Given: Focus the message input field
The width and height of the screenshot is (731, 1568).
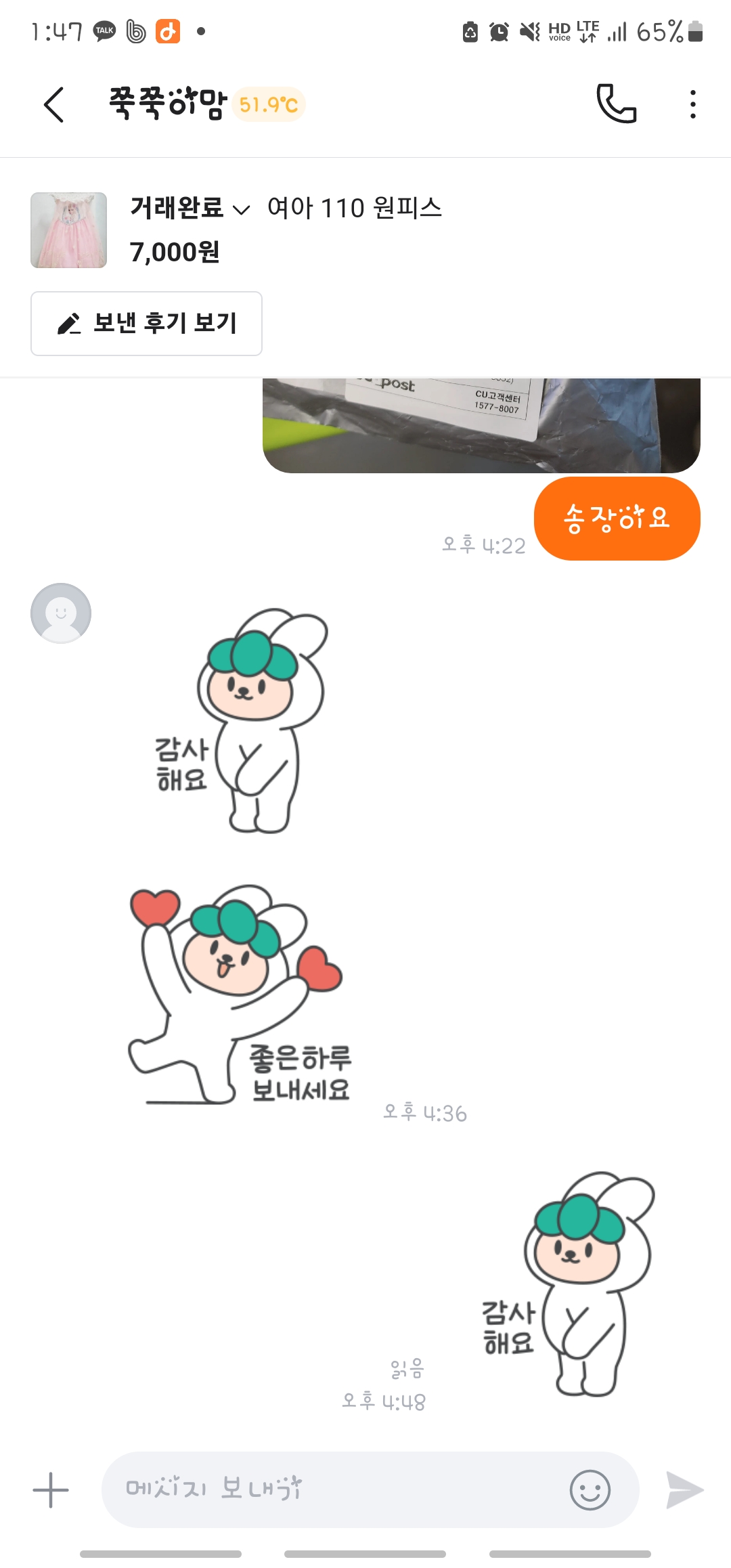Looking at the screenshot, I should pyautogui.click(x=332, y=1489).
